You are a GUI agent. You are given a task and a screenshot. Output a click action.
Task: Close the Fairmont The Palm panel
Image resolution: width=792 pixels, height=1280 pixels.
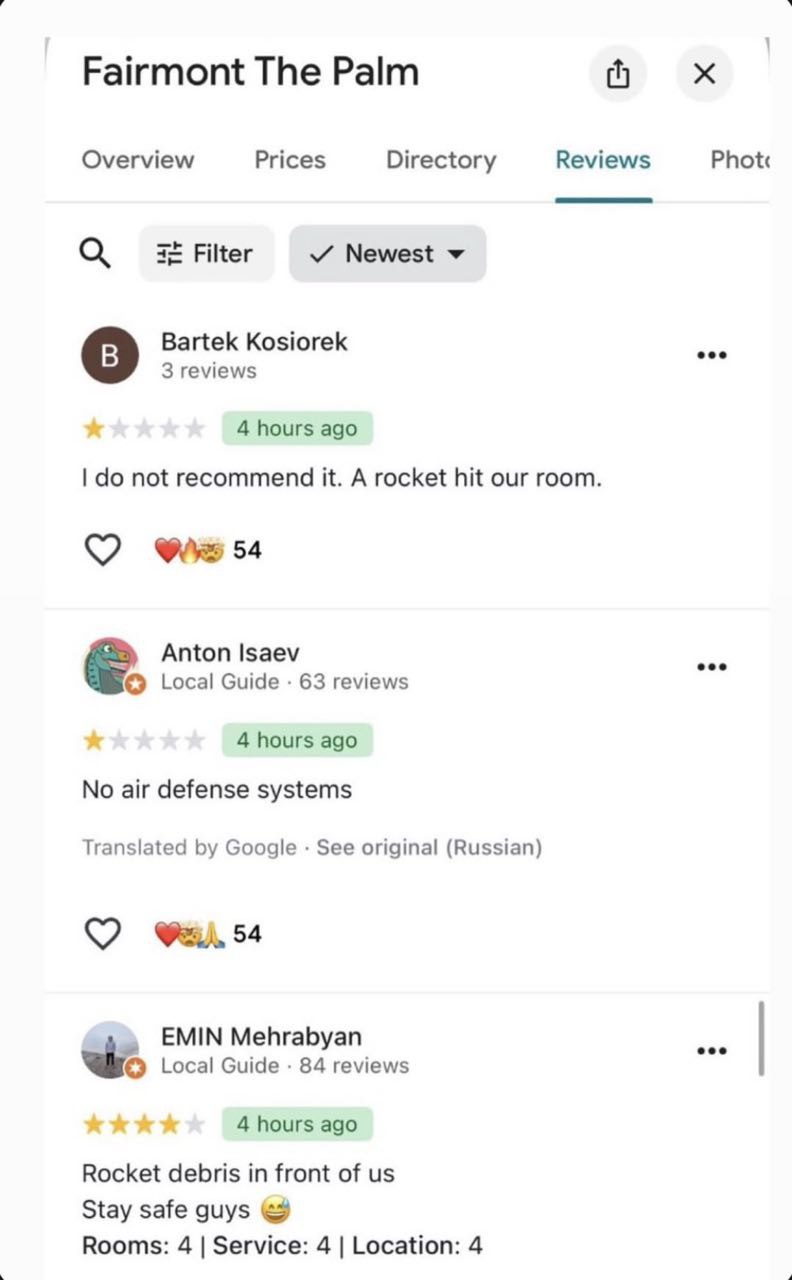704,74
